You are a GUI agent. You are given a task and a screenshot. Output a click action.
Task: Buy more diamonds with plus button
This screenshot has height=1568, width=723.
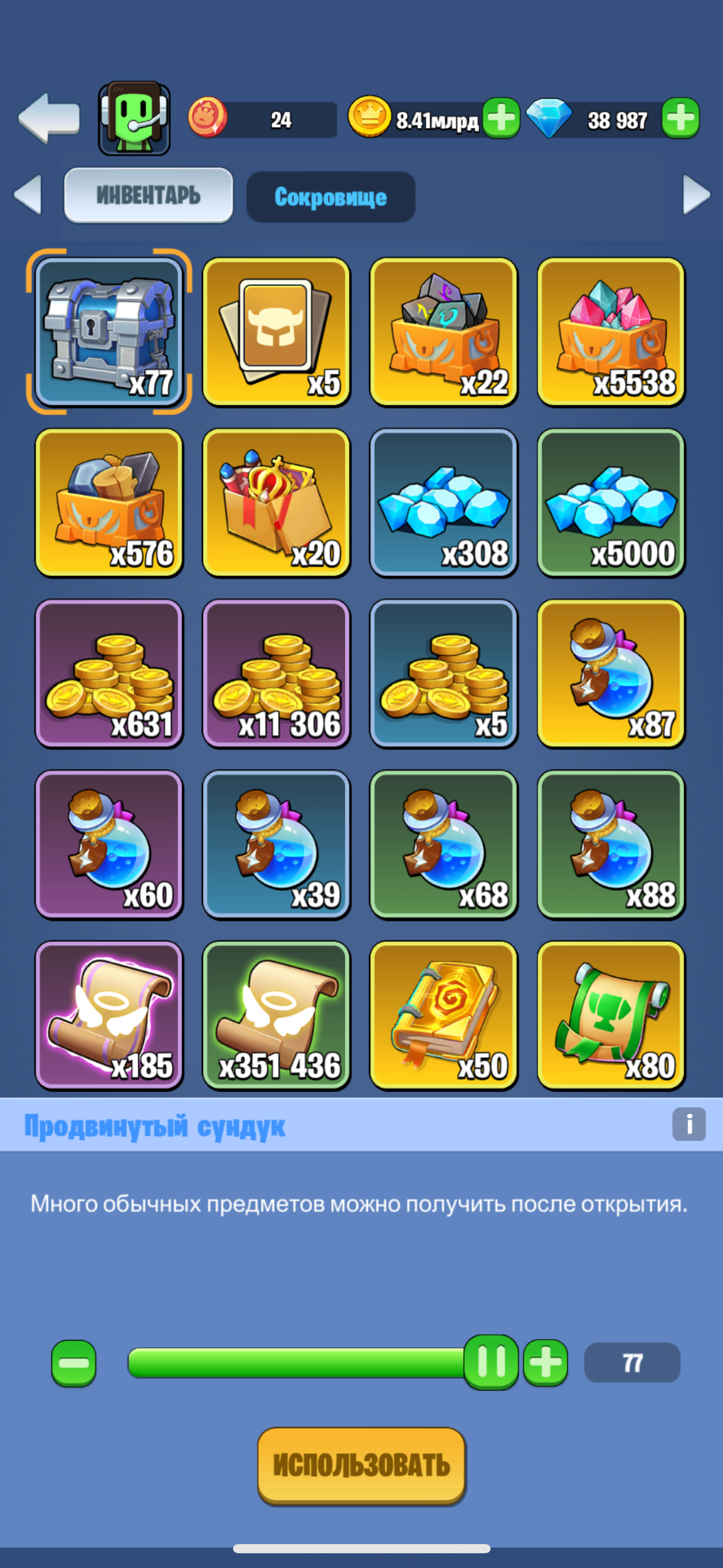pos(680,118)
